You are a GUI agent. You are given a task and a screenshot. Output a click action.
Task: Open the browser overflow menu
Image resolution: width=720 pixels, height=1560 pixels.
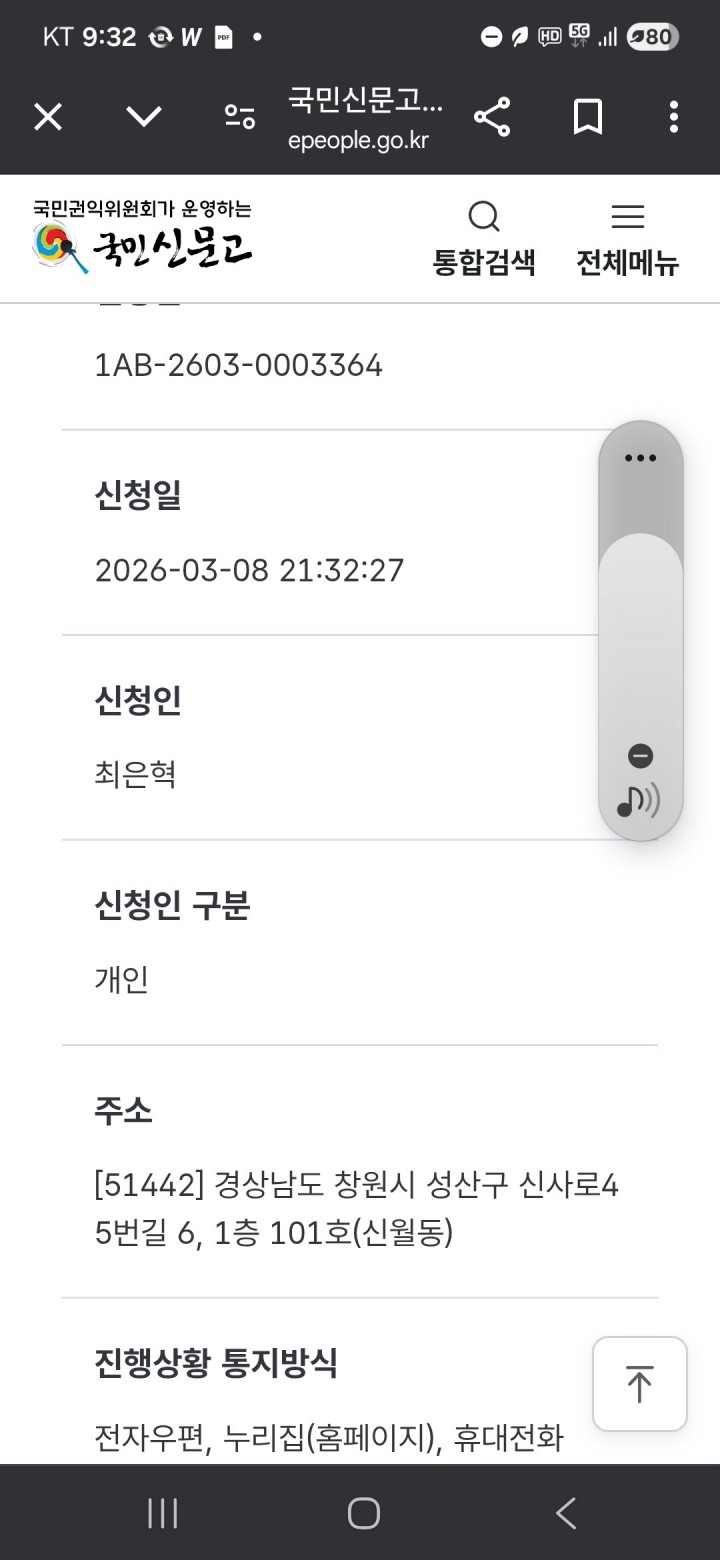(x=674, y=118)
